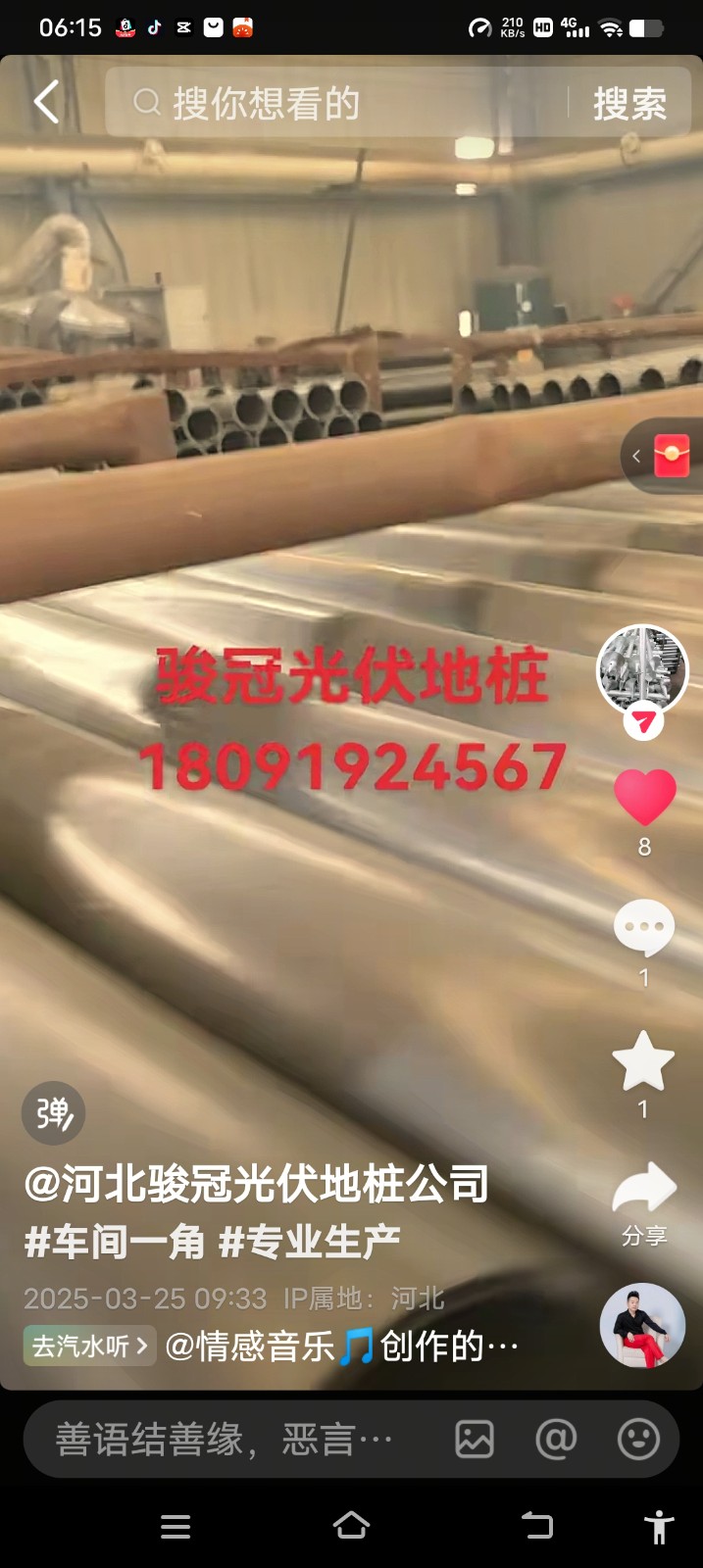The height and width of the screenshot is (1568, 703).
Task: Open hashtag #专业生产
Action: 310,1242
